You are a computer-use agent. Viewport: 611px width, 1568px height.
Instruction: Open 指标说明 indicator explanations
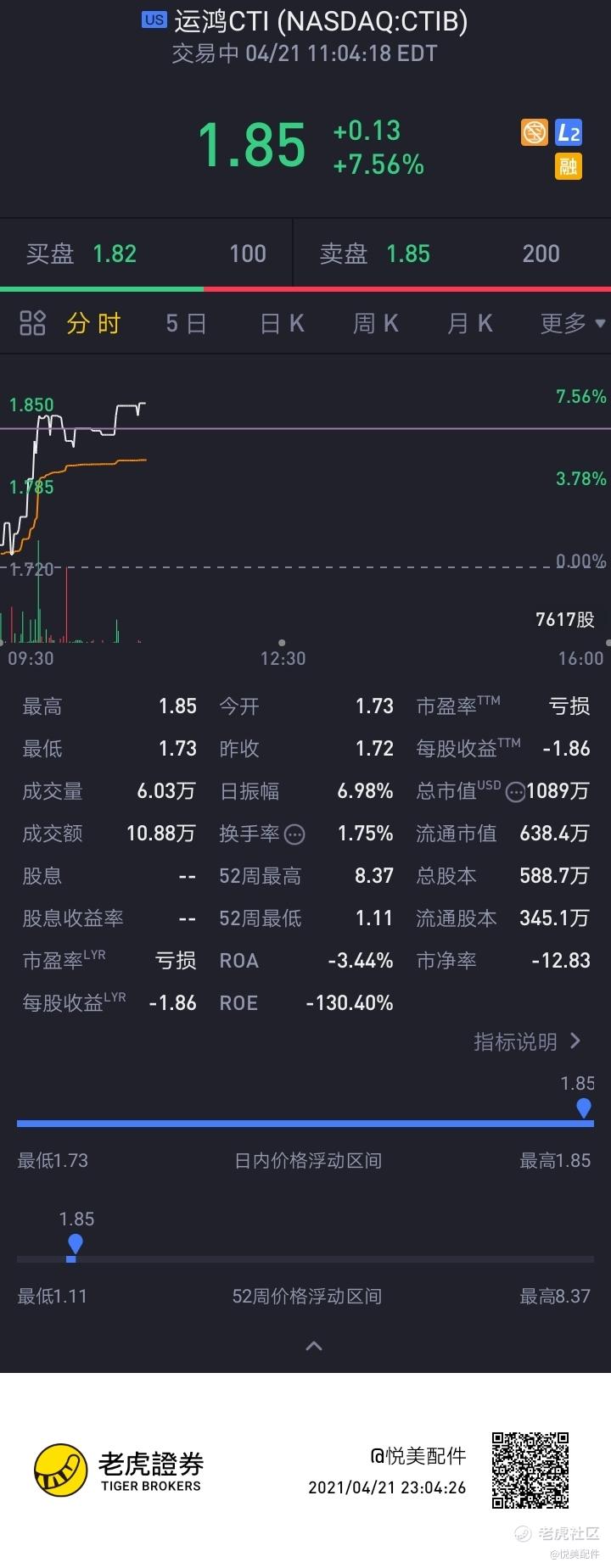(x=526, y=1041)
